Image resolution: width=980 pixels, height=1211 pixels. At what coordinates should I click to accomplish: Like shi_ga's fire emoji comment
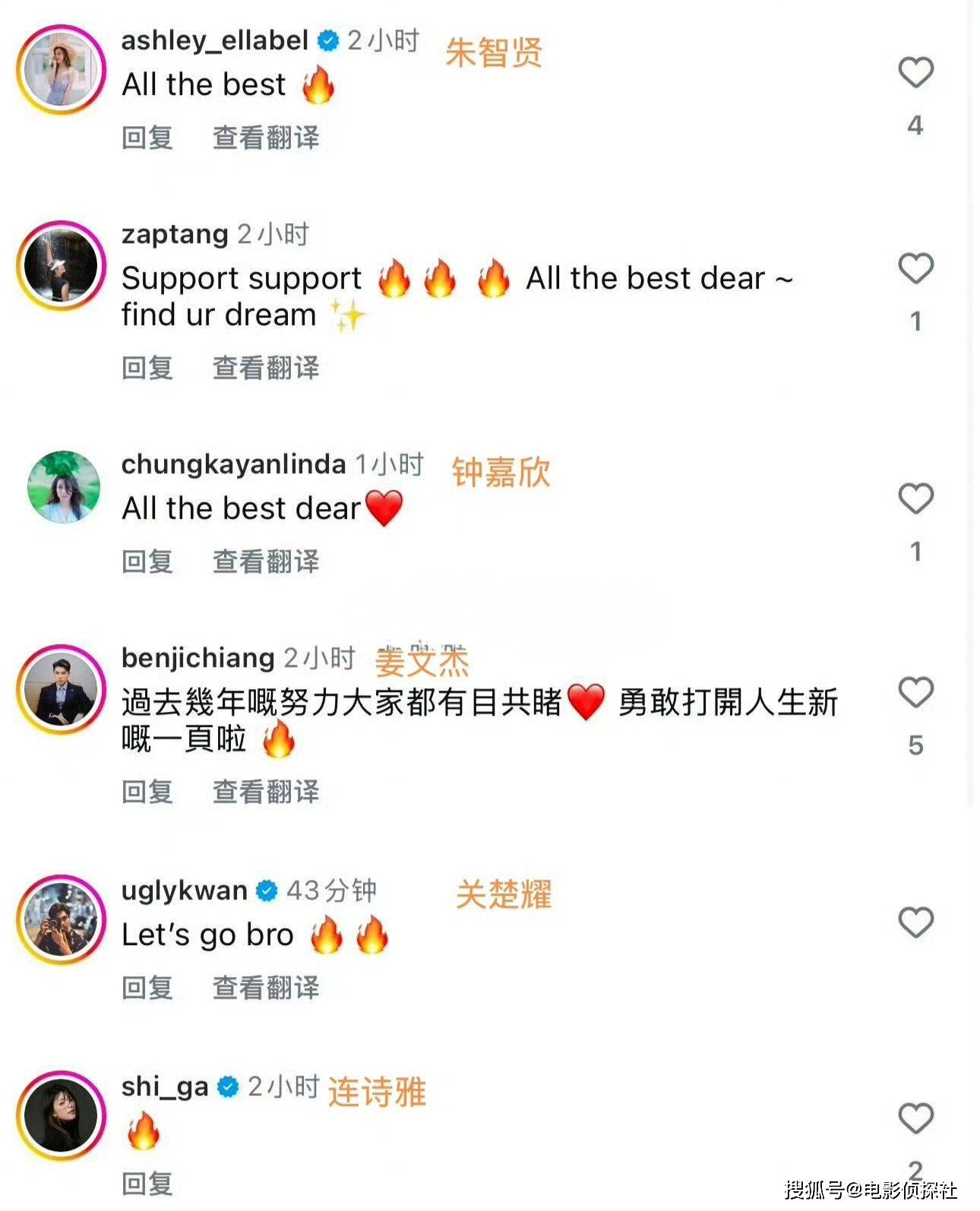tap(915, 1118)
